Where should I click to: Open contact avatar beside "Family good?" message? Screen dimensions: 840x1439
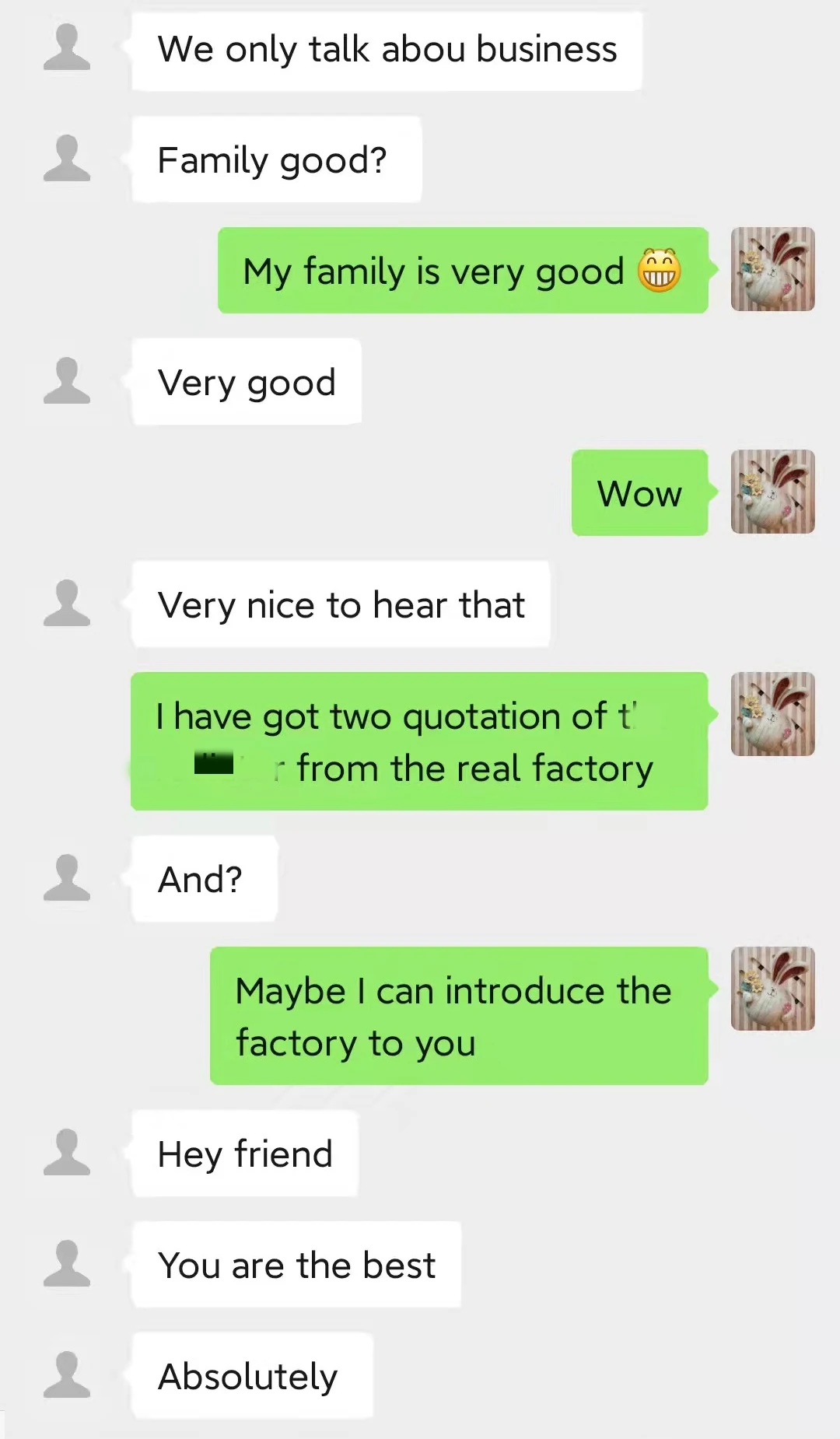tap(67, 159)
